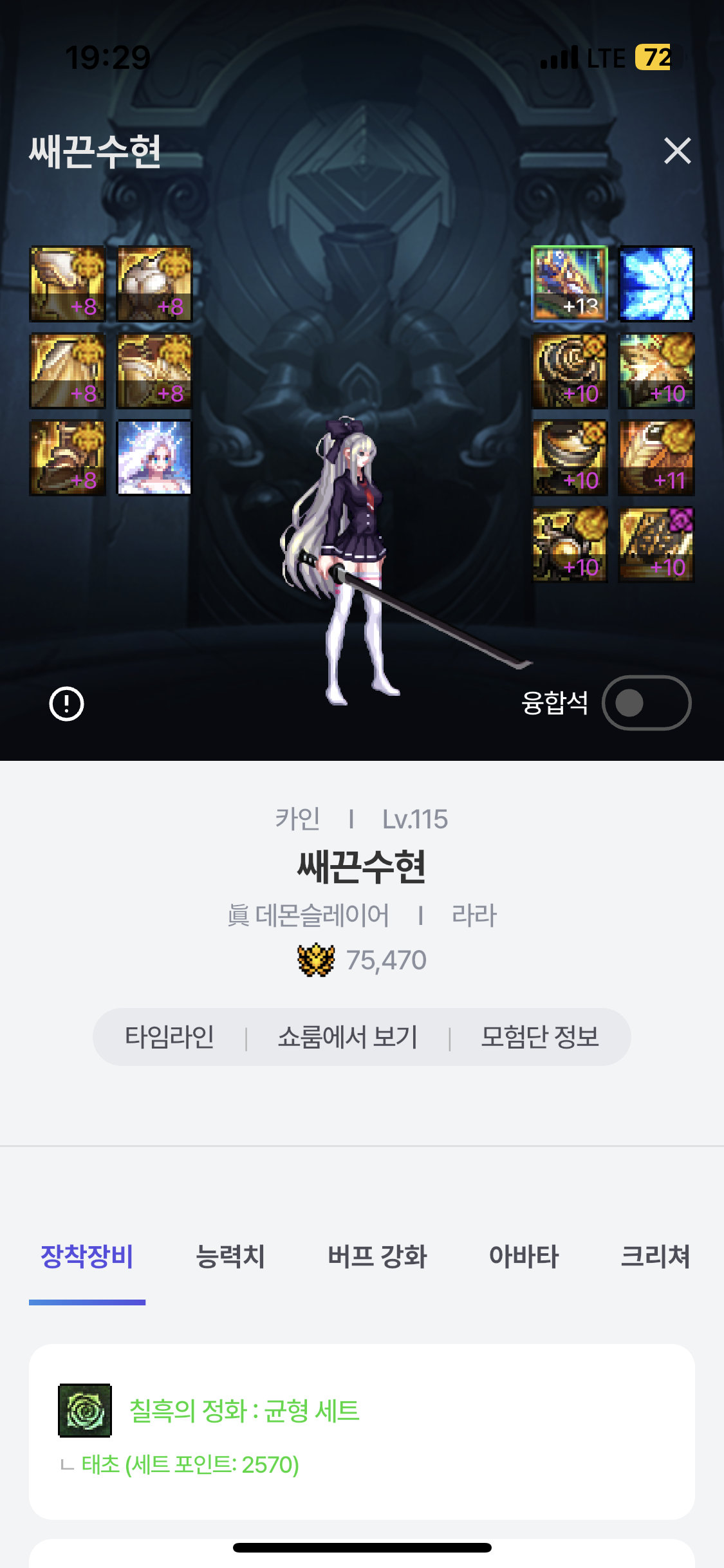724x1568 pixels.
Task: Tap the blue crystal item slot
Action: [x=656, y=284]
